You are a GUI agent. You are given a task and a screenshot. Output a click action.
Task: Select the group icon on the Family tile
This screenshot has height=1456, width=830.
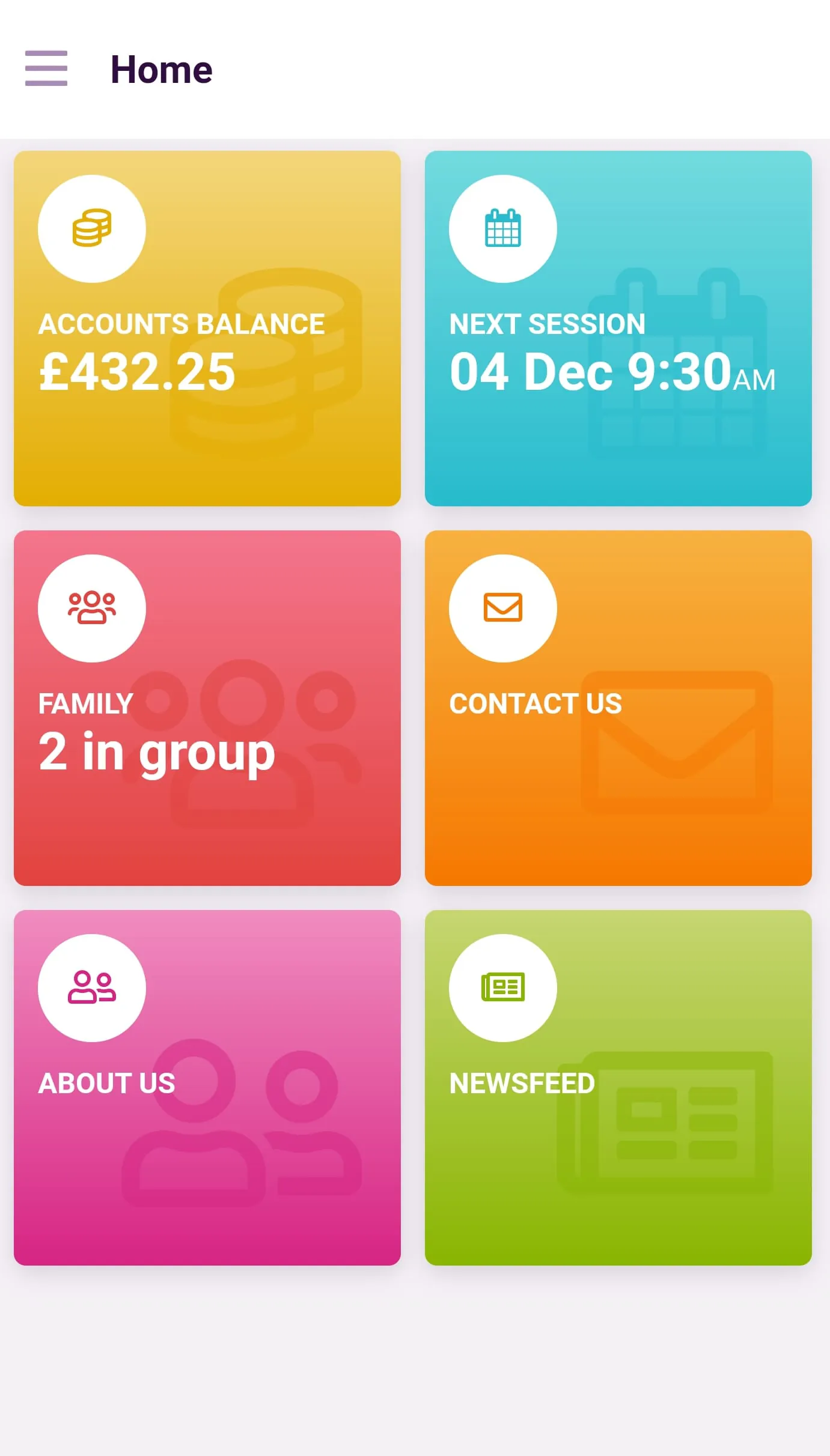click(91, 608)
